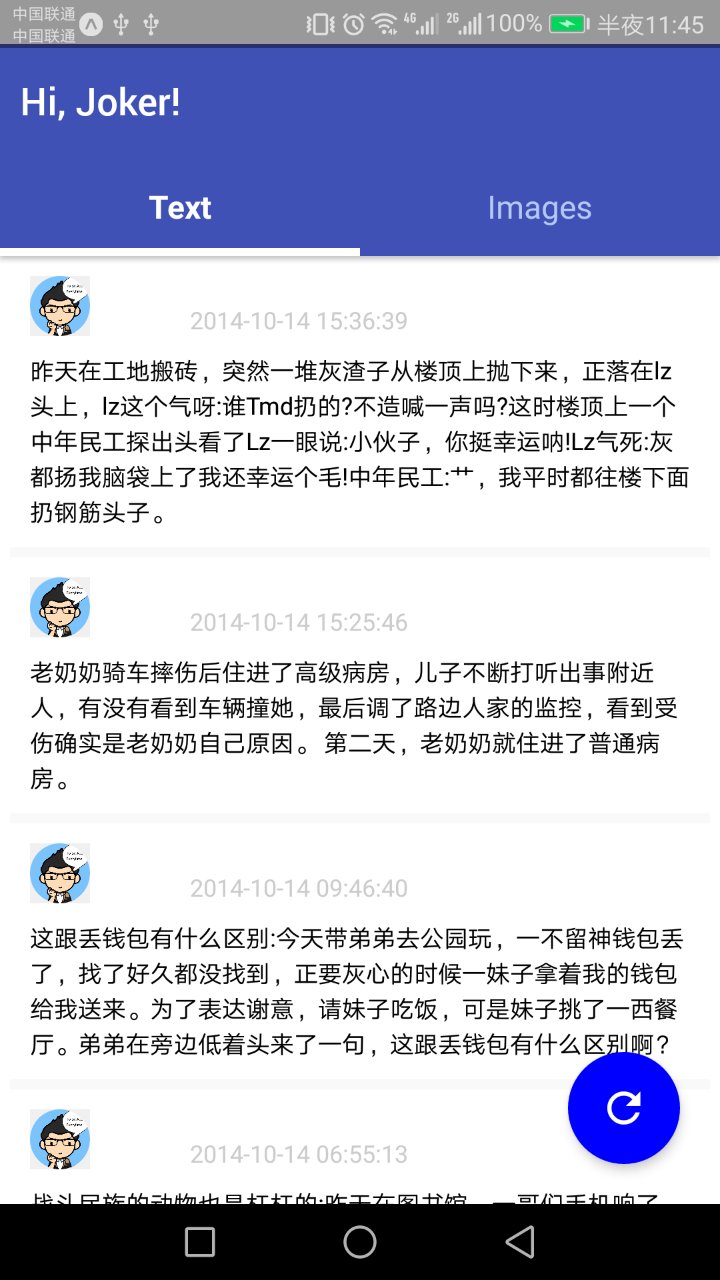Viewport: 720px width, 1280px height.
Task: Go back with the system back button
Action: pos(519,1242)
